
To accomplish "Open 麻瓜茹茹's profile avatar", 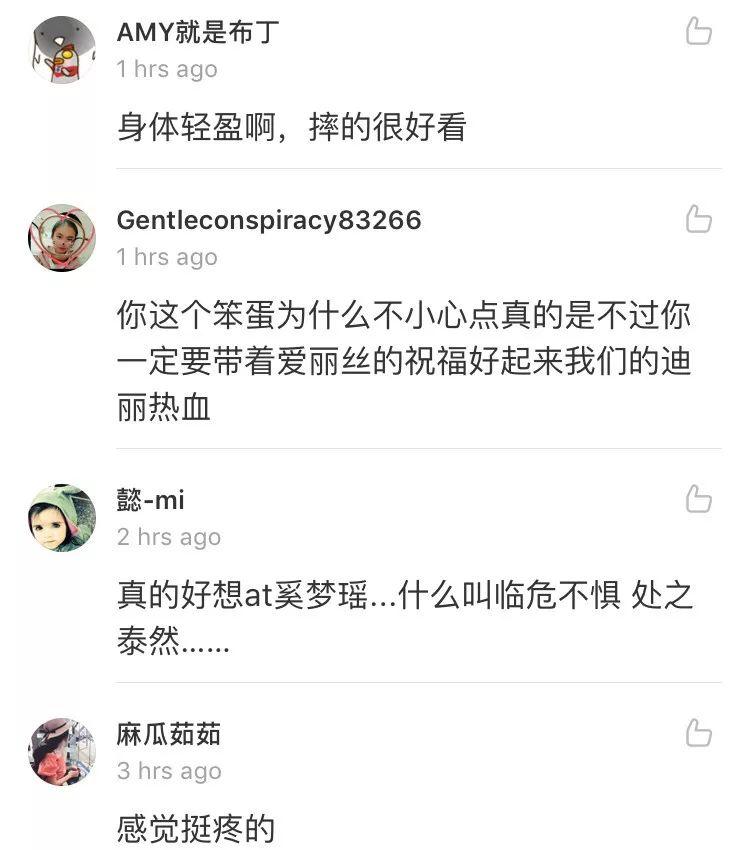I will click(62, 752).
